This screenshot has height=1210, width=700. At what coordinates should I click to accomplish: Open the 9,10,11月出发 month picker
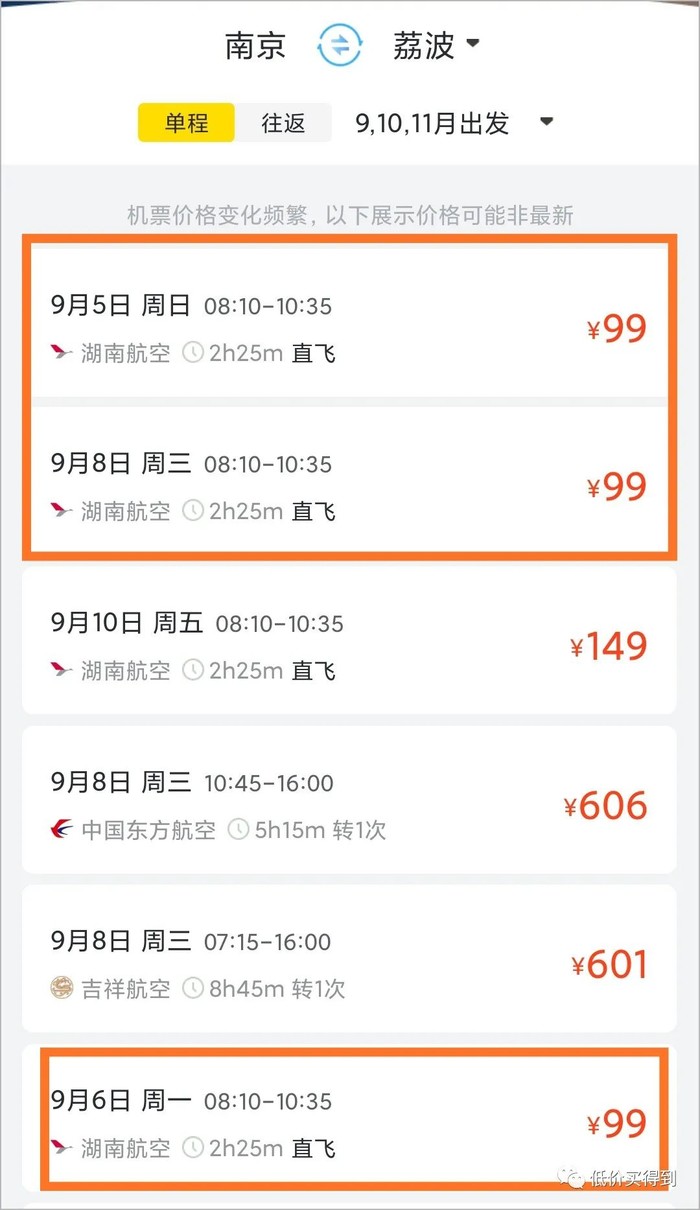(454, 123)
